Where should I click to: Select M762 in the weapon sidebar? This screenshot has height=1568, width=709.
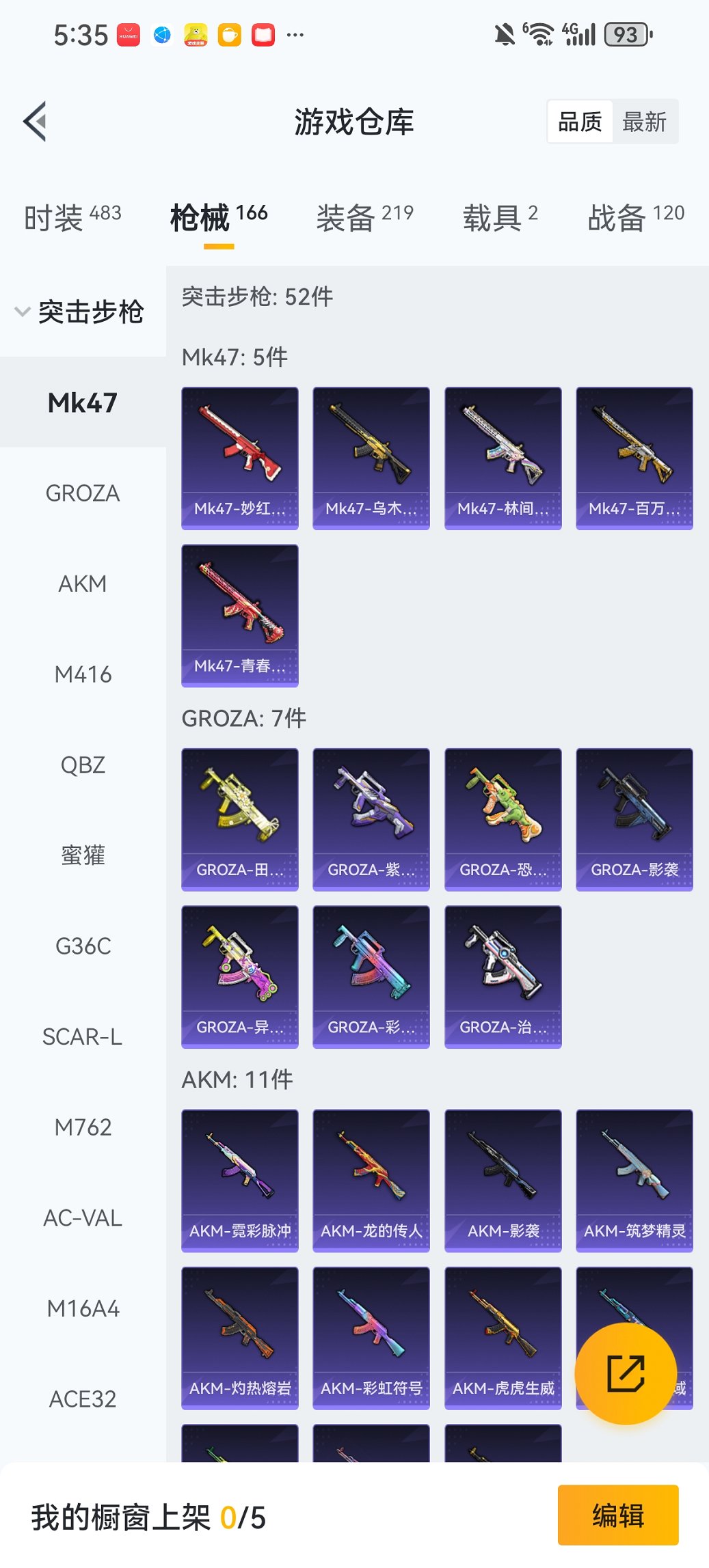tap(83, 1127)
